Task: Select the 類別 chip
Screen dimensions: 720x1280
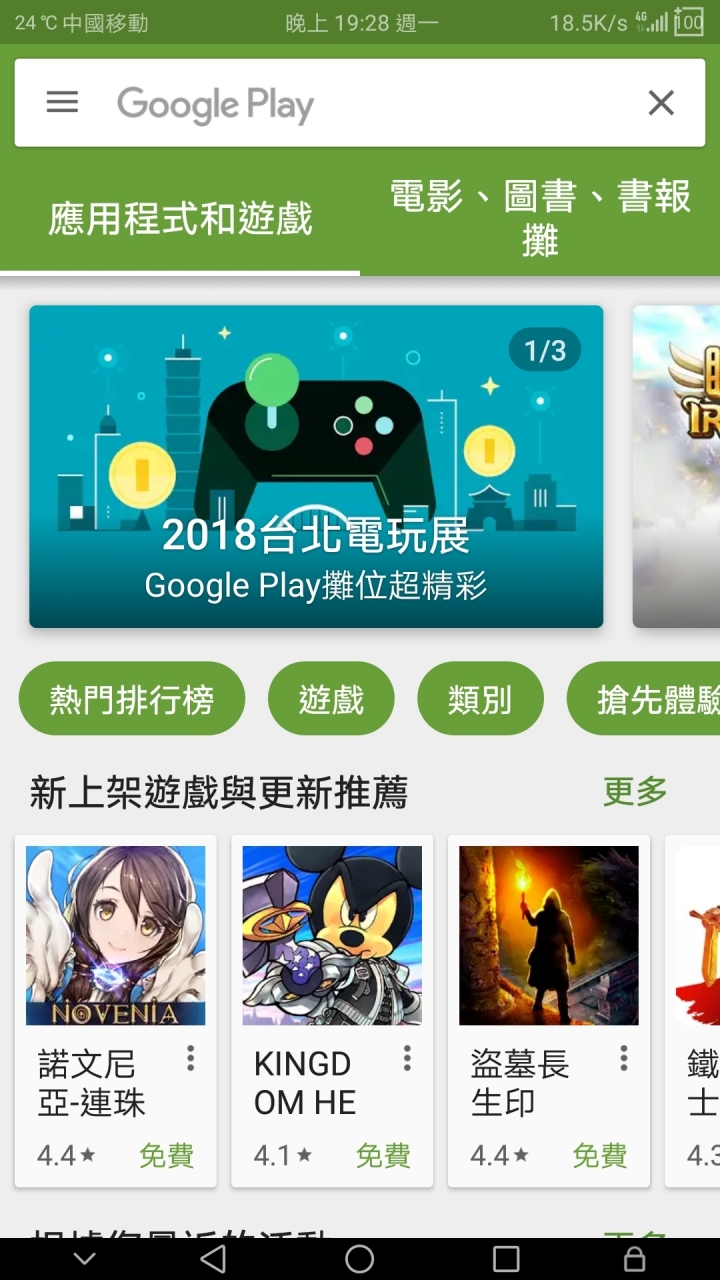Action: [480, 699]
